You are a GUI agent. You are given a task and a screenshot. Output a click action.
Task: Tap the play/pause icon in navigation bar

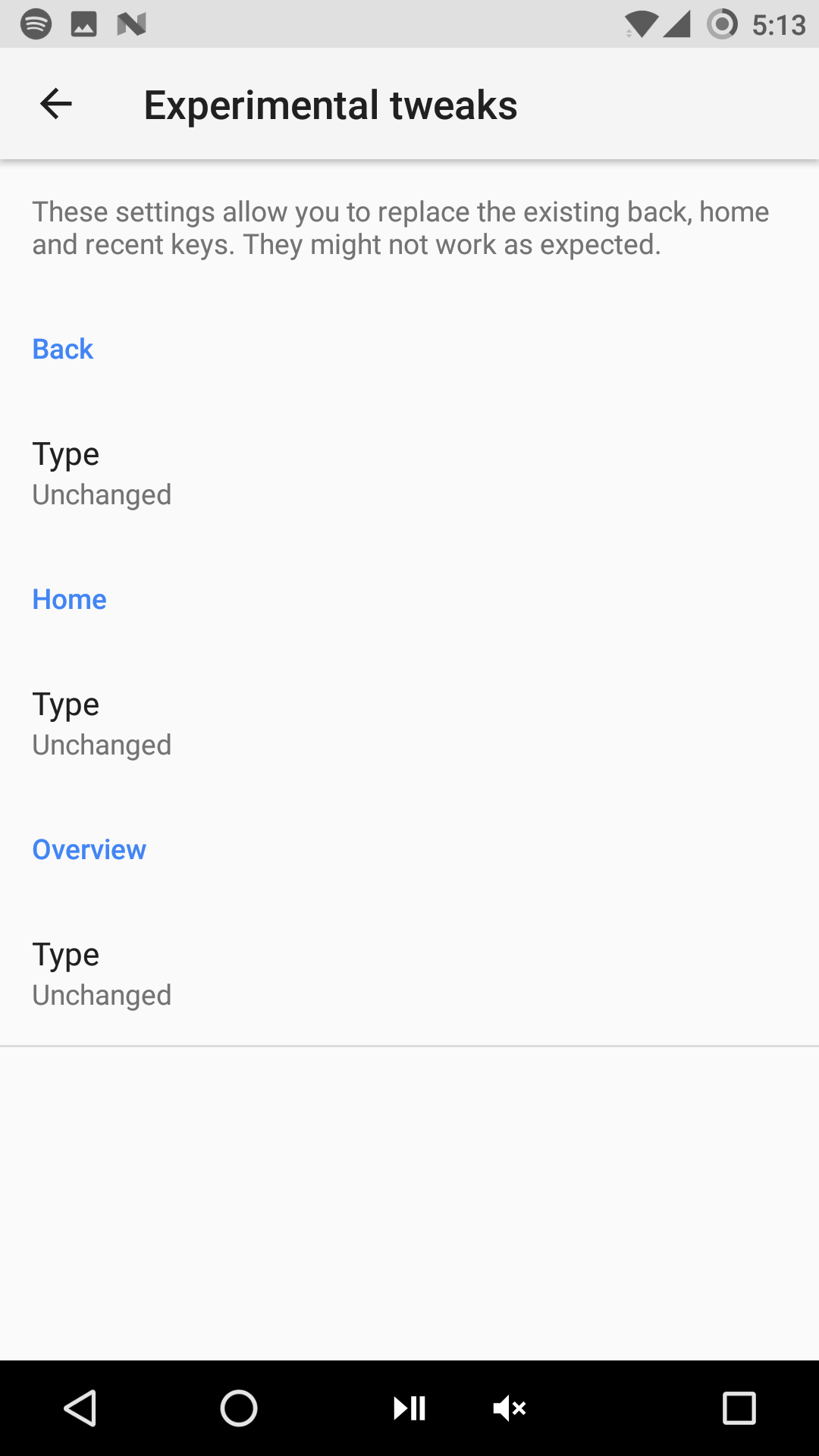click(408, 1408)
